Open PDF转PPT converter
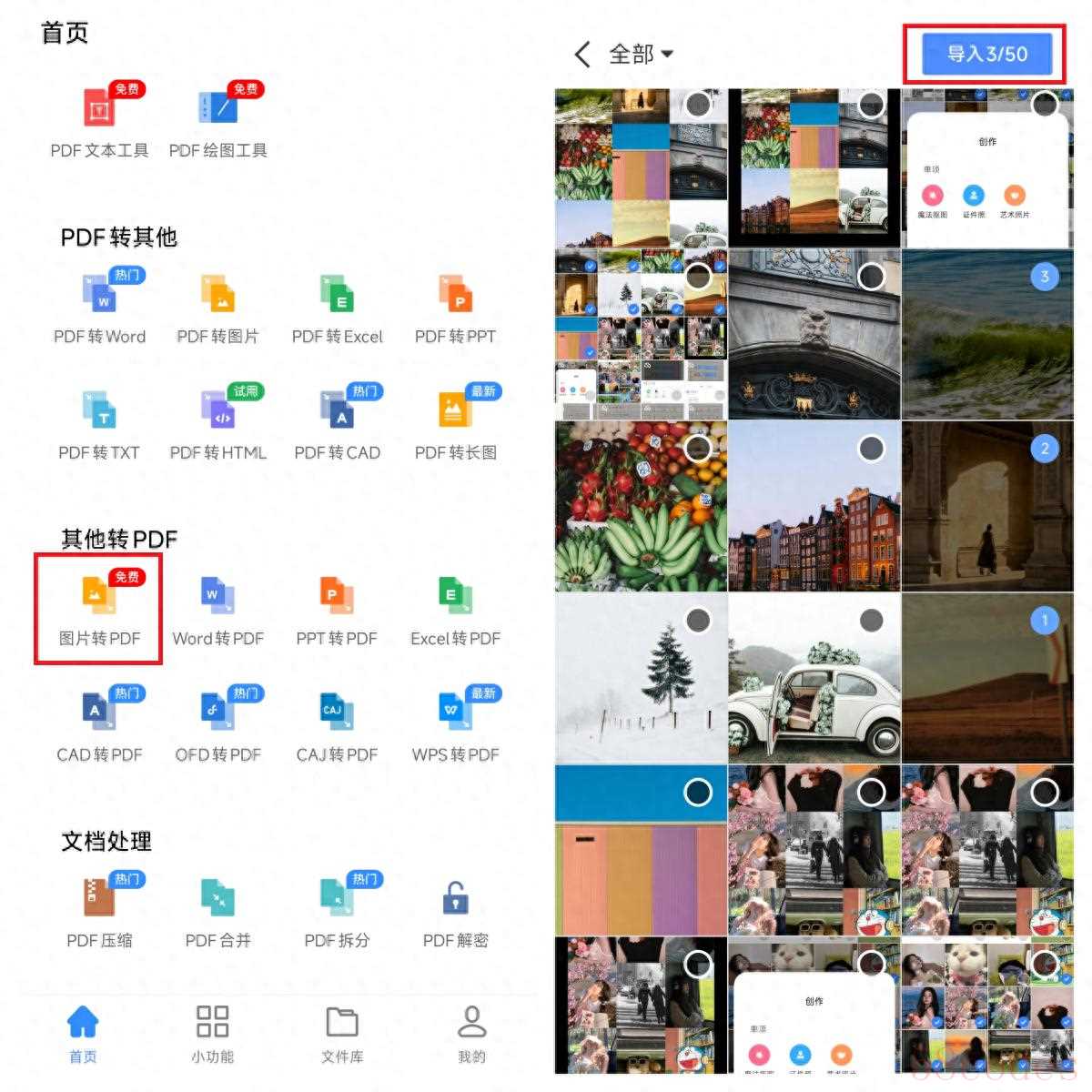 [x=455, y=308]
